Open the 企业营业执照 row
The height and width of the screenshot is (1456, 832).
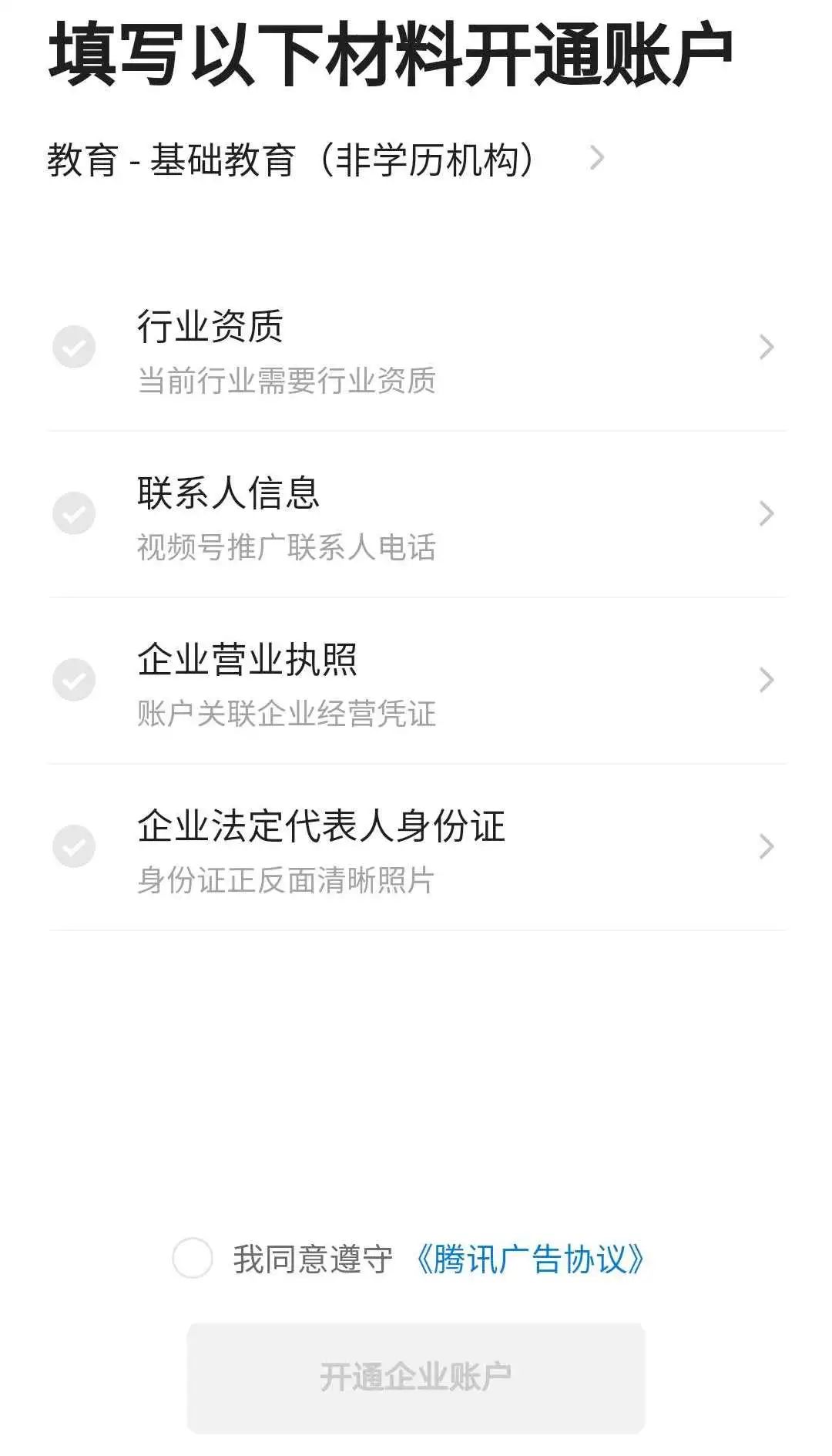pos(416,681)
